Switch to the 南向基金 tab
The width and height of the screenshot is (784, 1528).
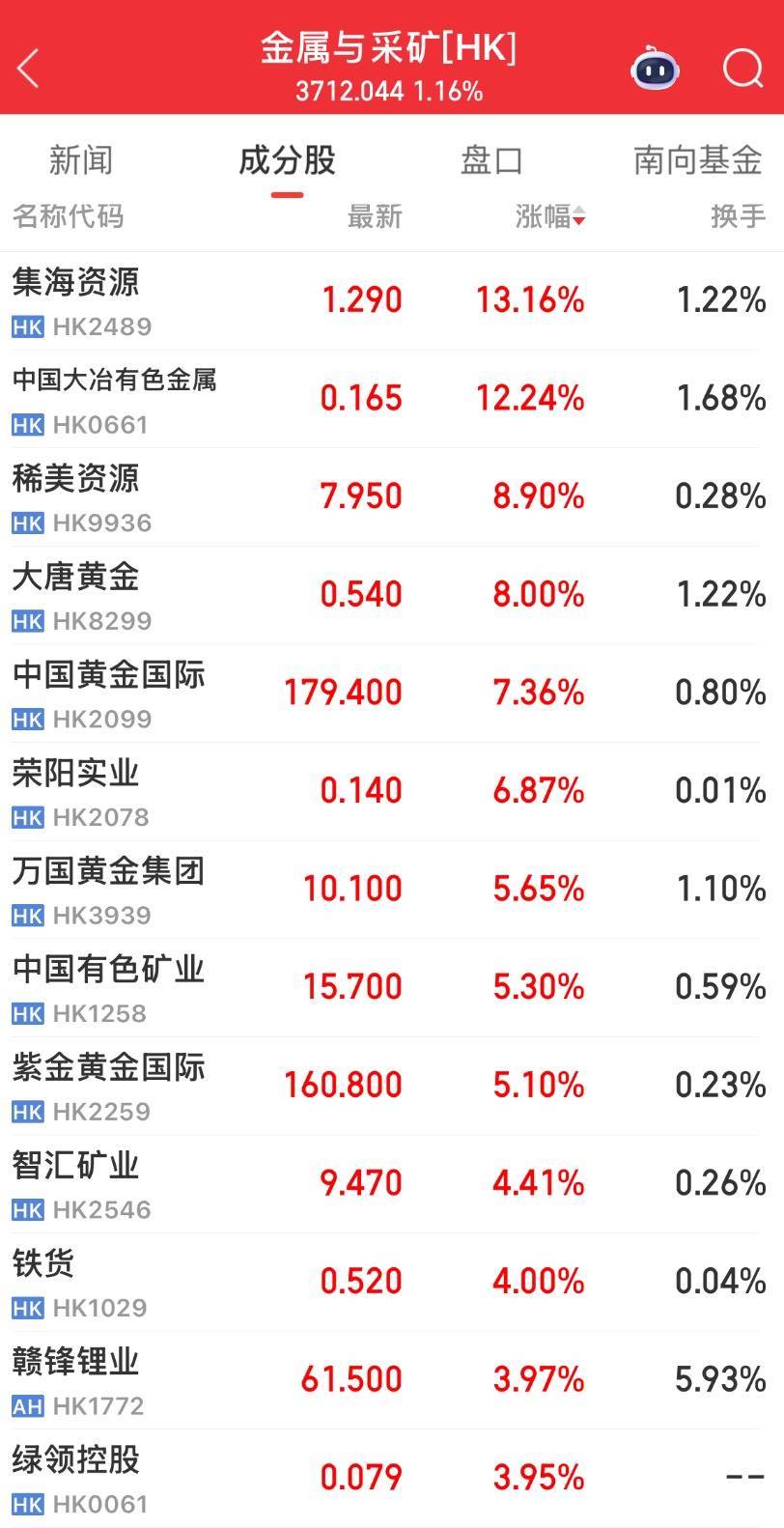pyautogui.click(x=697, y=160)
